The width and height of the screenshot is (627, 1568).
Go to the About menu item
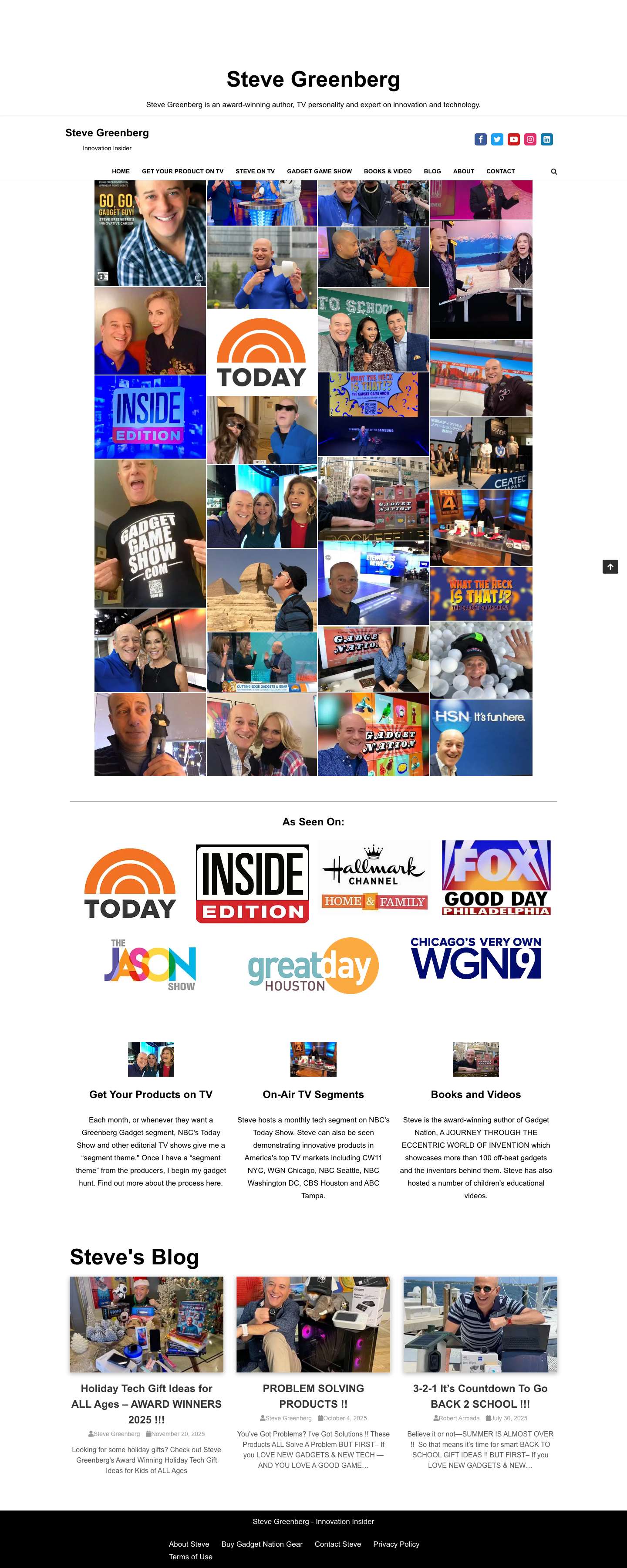[463, 172]
